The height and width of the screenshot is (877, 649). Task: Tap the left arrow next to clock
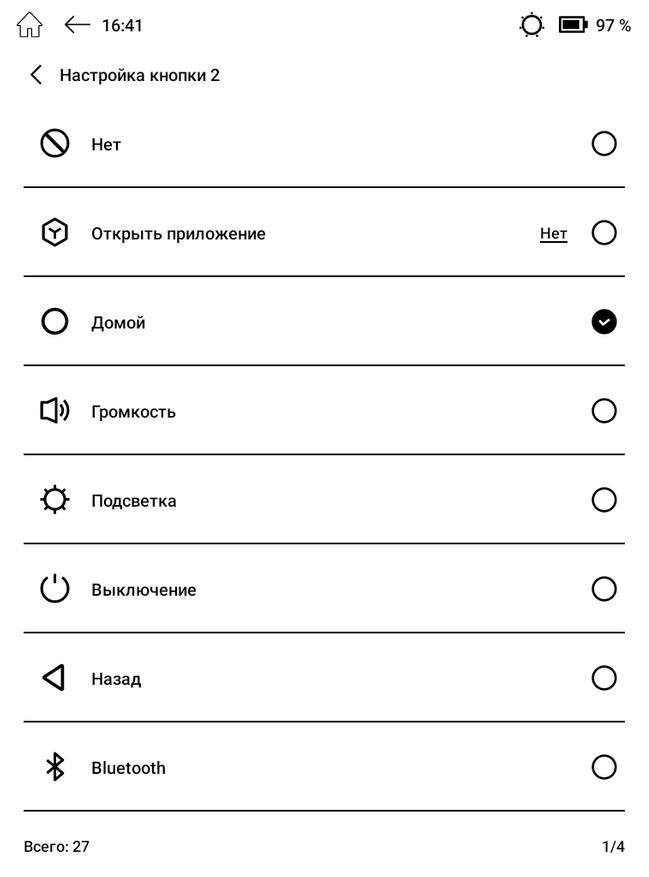point(77,25)
